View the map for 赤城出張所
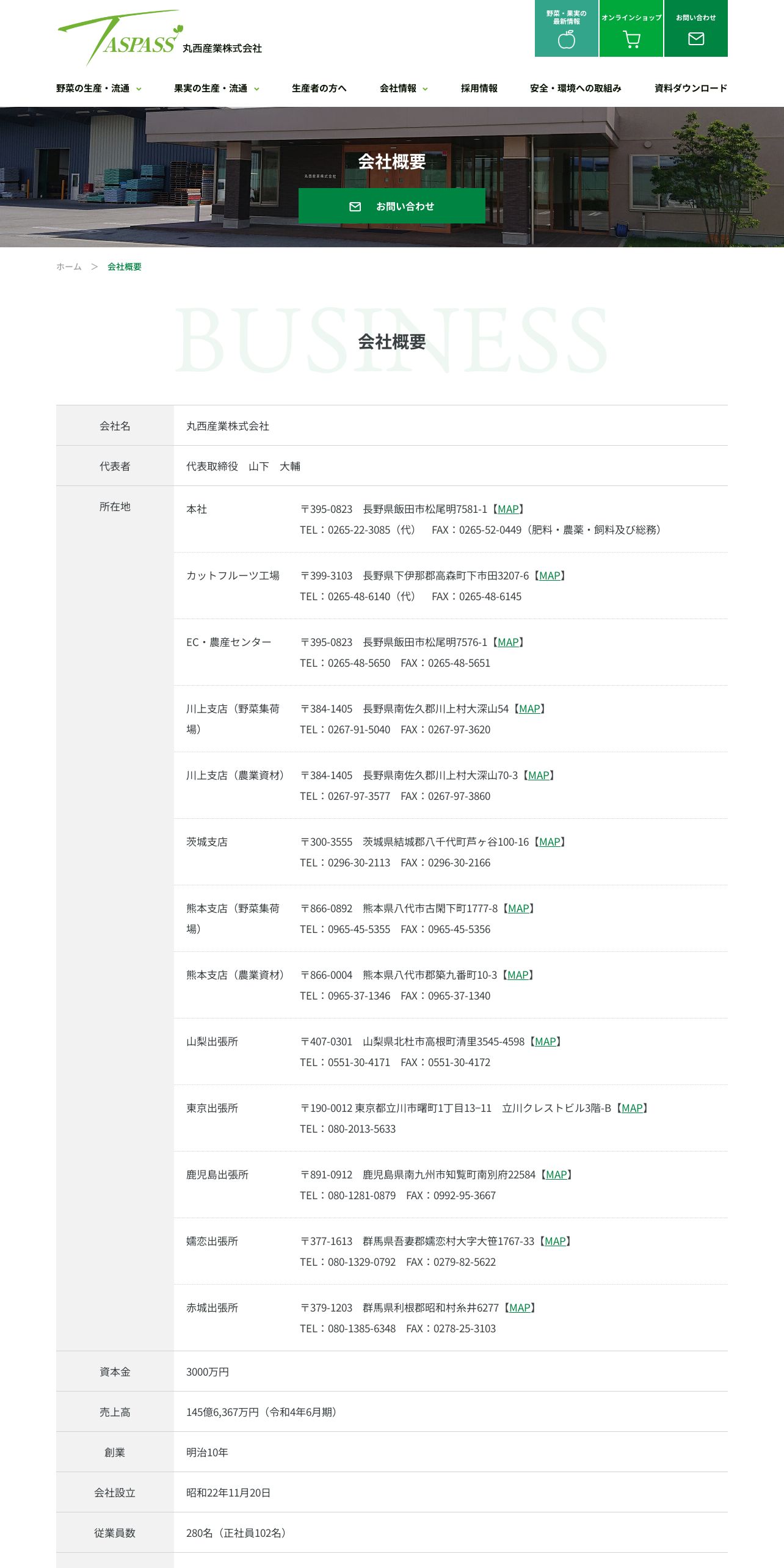784x1568 pixels. tap(520, 1308)
